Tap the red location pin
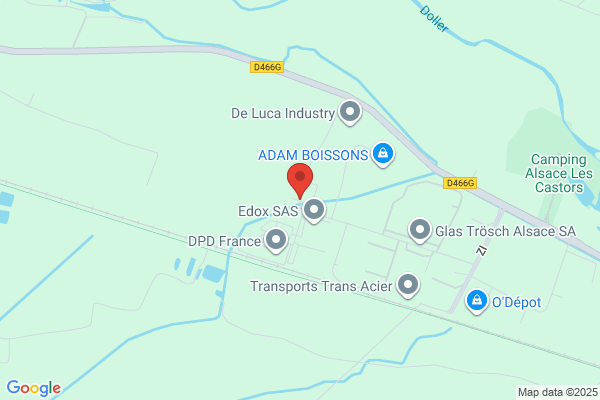The image size is (600, 400). tap(300, 181)
